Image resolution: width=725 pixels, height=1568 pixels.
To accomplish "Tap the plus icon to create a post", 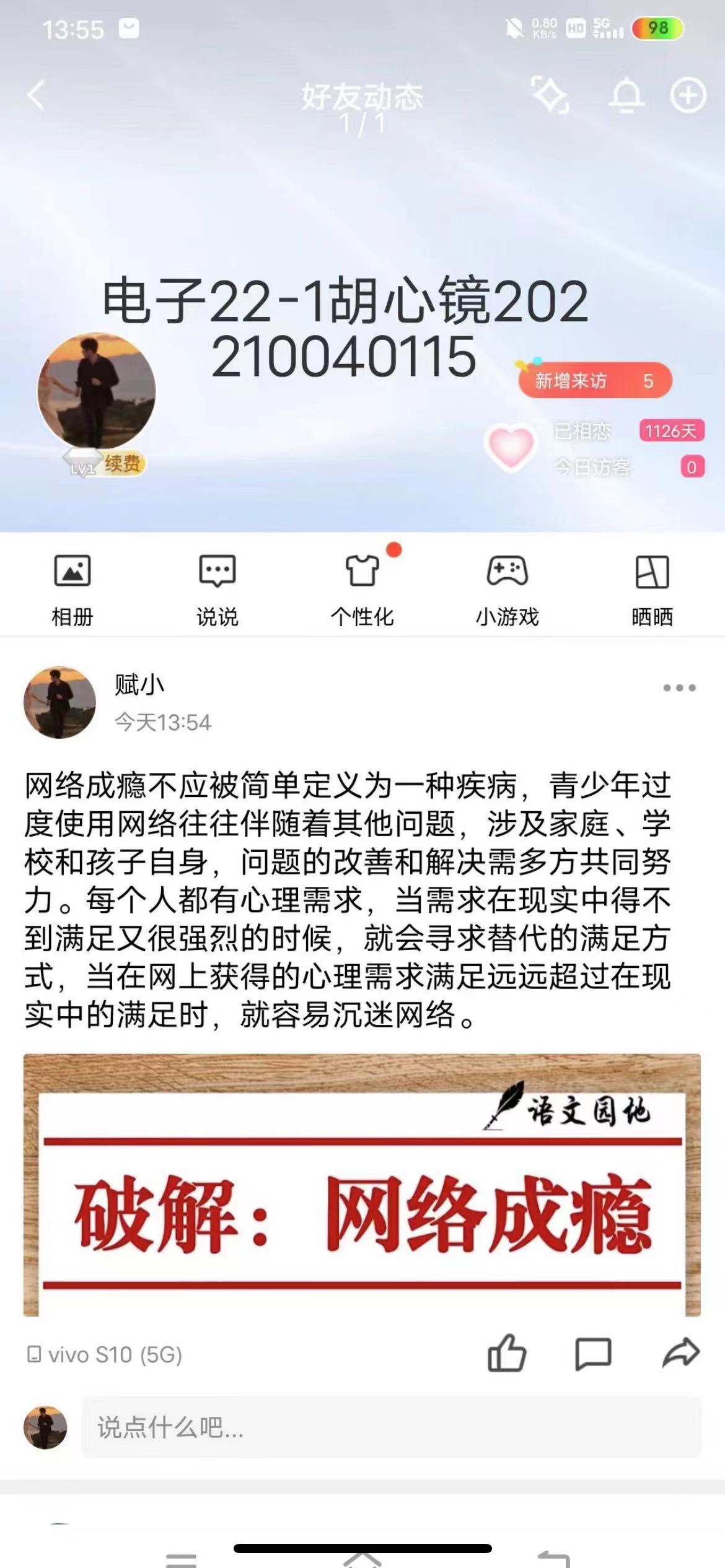I will (x=688, y=95).
